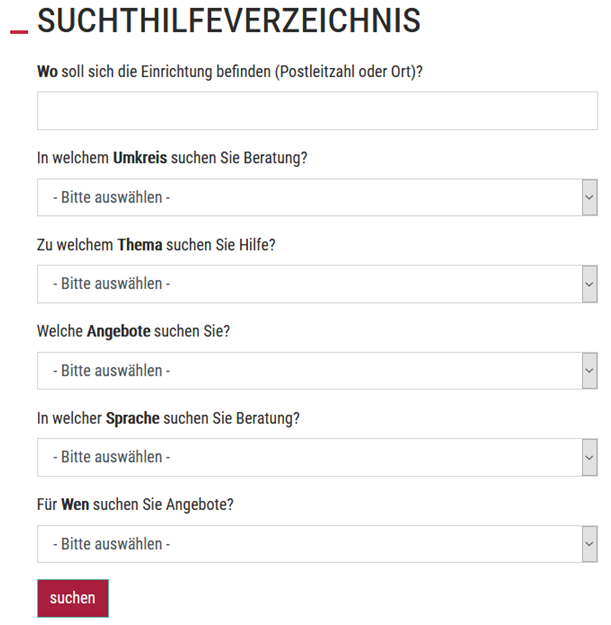
Task: Select a Sprache from the dropdown
Action: [317, 457]
